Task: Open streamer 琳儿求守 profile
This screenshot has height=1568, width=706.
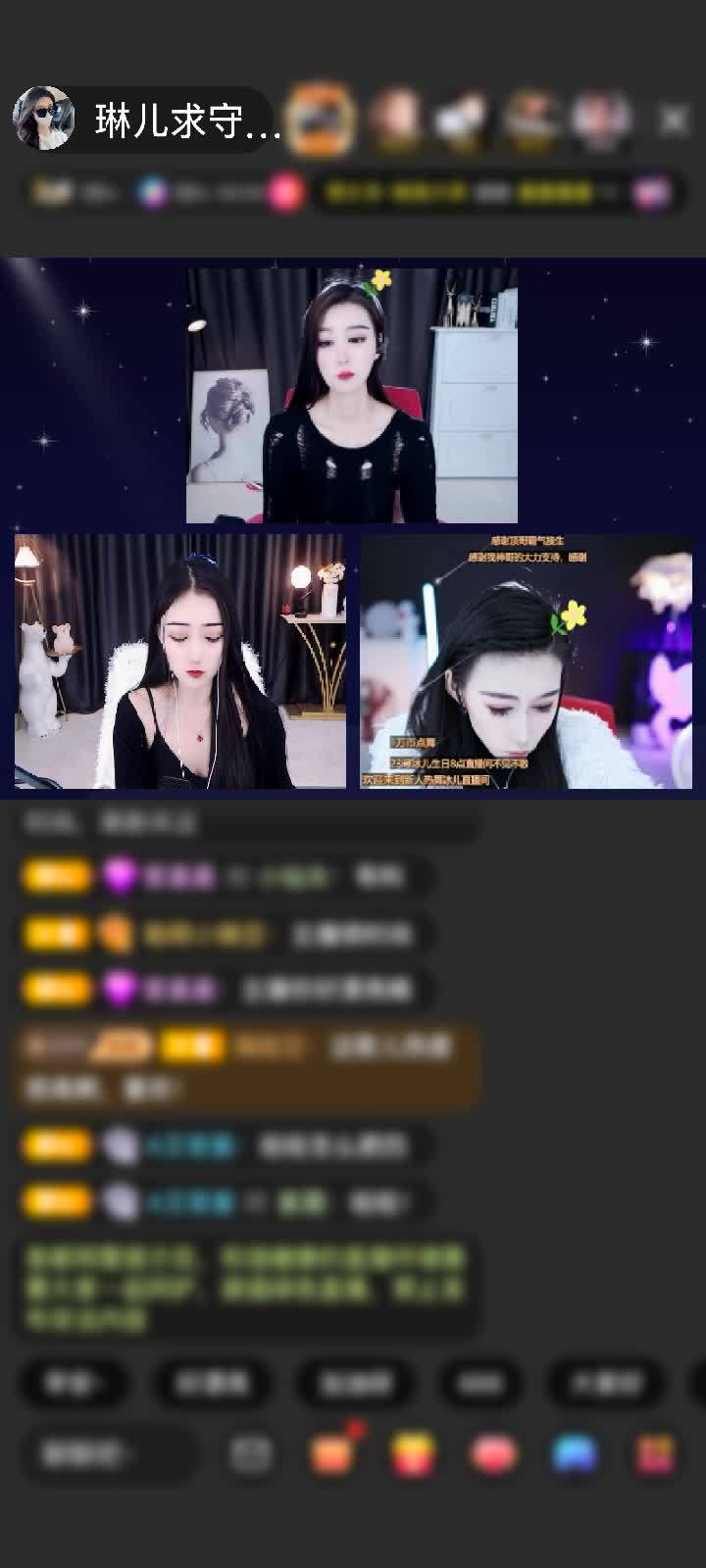Action: (44, 120)
